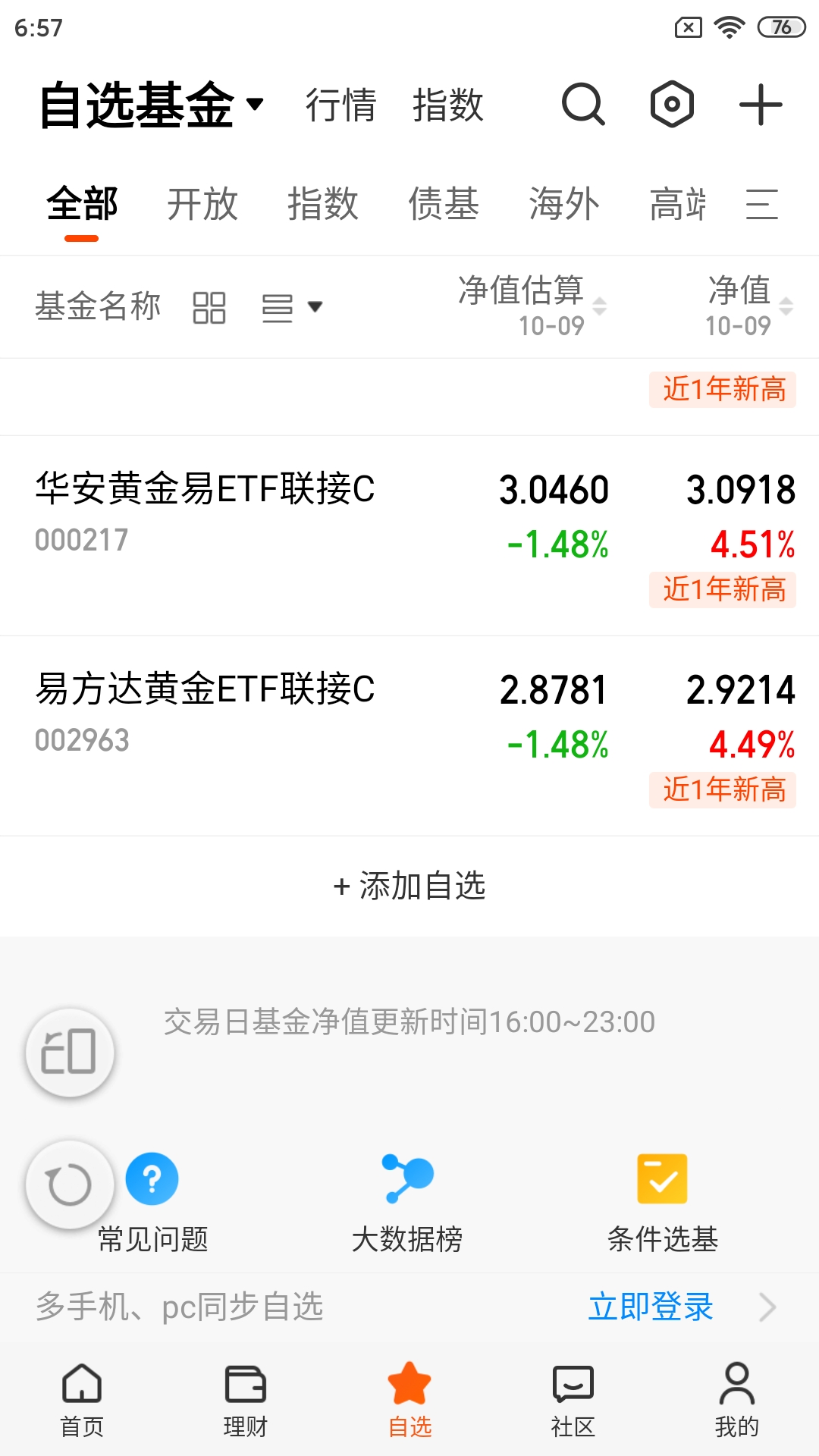The width and height of the screenshot is (819, 1456).
Task: Switch to grid view layout
Action: pos(209,307)
